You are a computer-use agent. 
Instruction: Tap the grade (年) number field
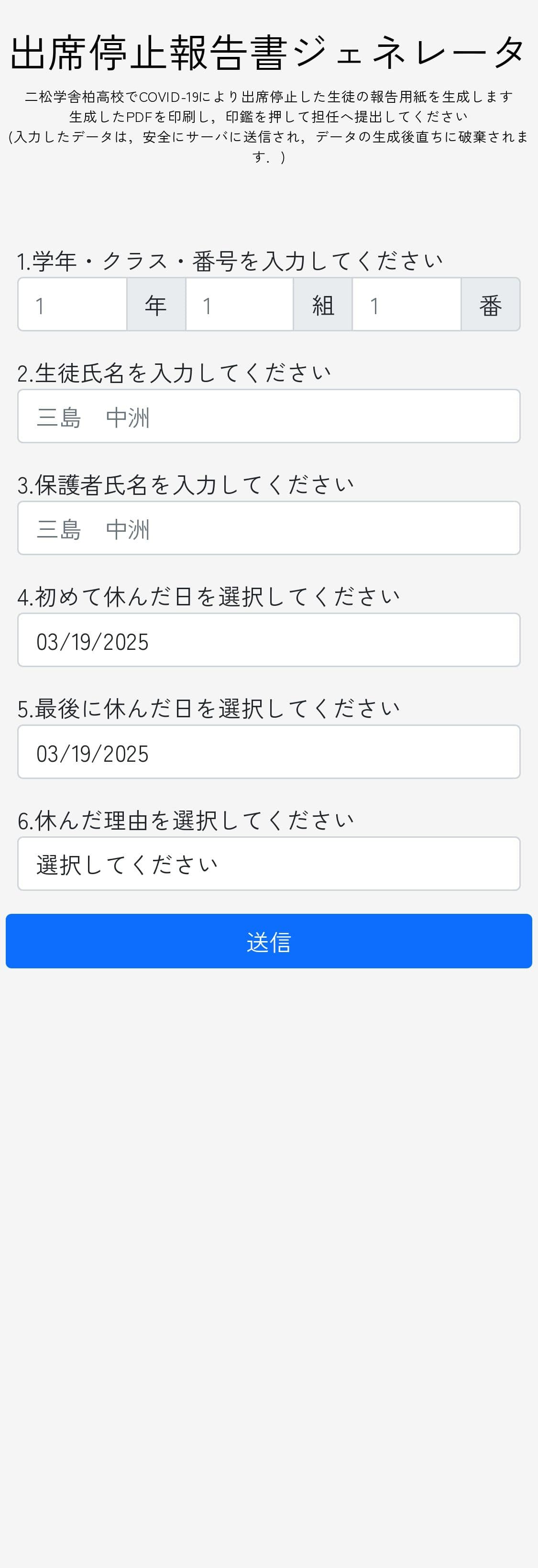[72, 304]
